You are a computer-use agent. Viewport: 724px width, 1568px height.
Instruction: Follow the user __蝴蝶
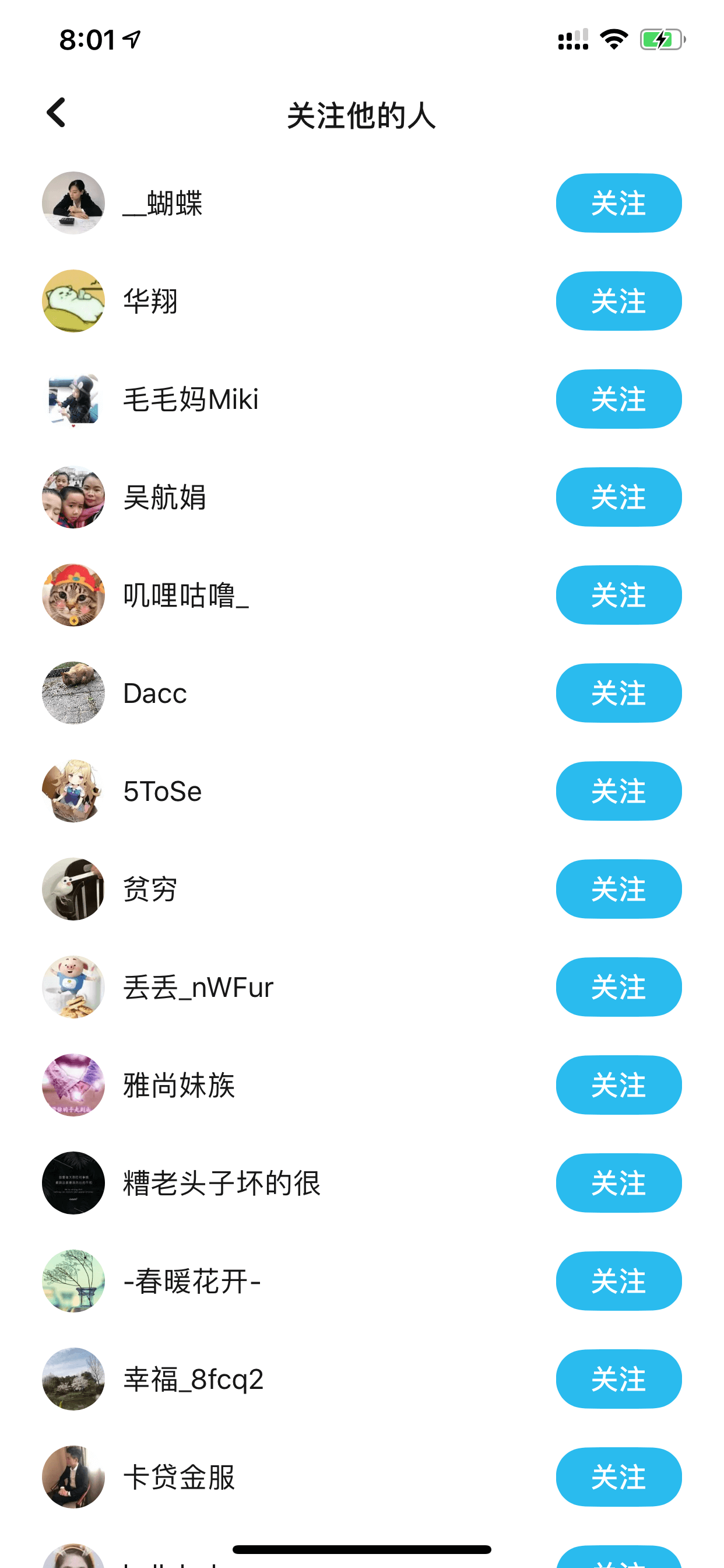[x=618, y=202]
